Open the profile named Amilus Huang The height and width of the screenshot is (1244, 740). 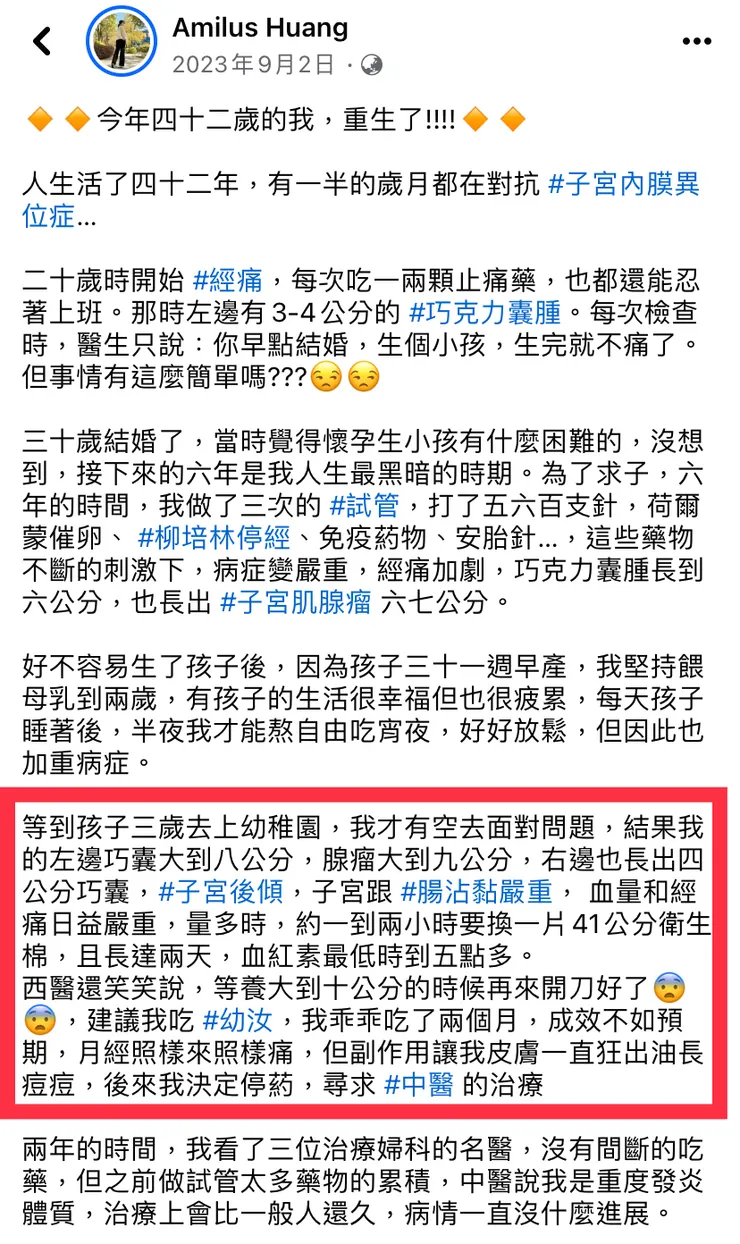[x=262, y=28]
